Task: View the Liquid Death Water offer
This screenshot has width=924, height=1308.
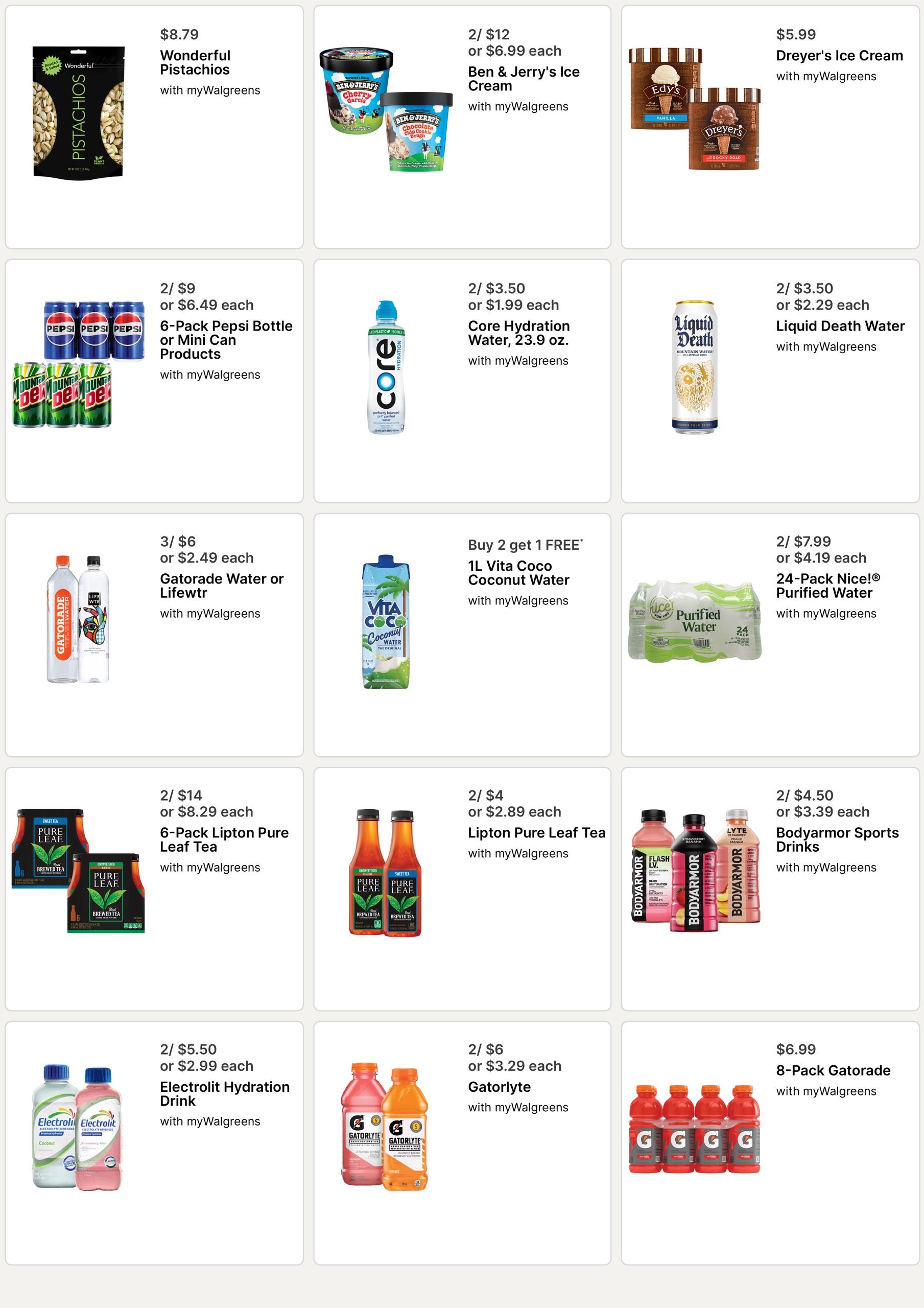Action: coord(770,381)
